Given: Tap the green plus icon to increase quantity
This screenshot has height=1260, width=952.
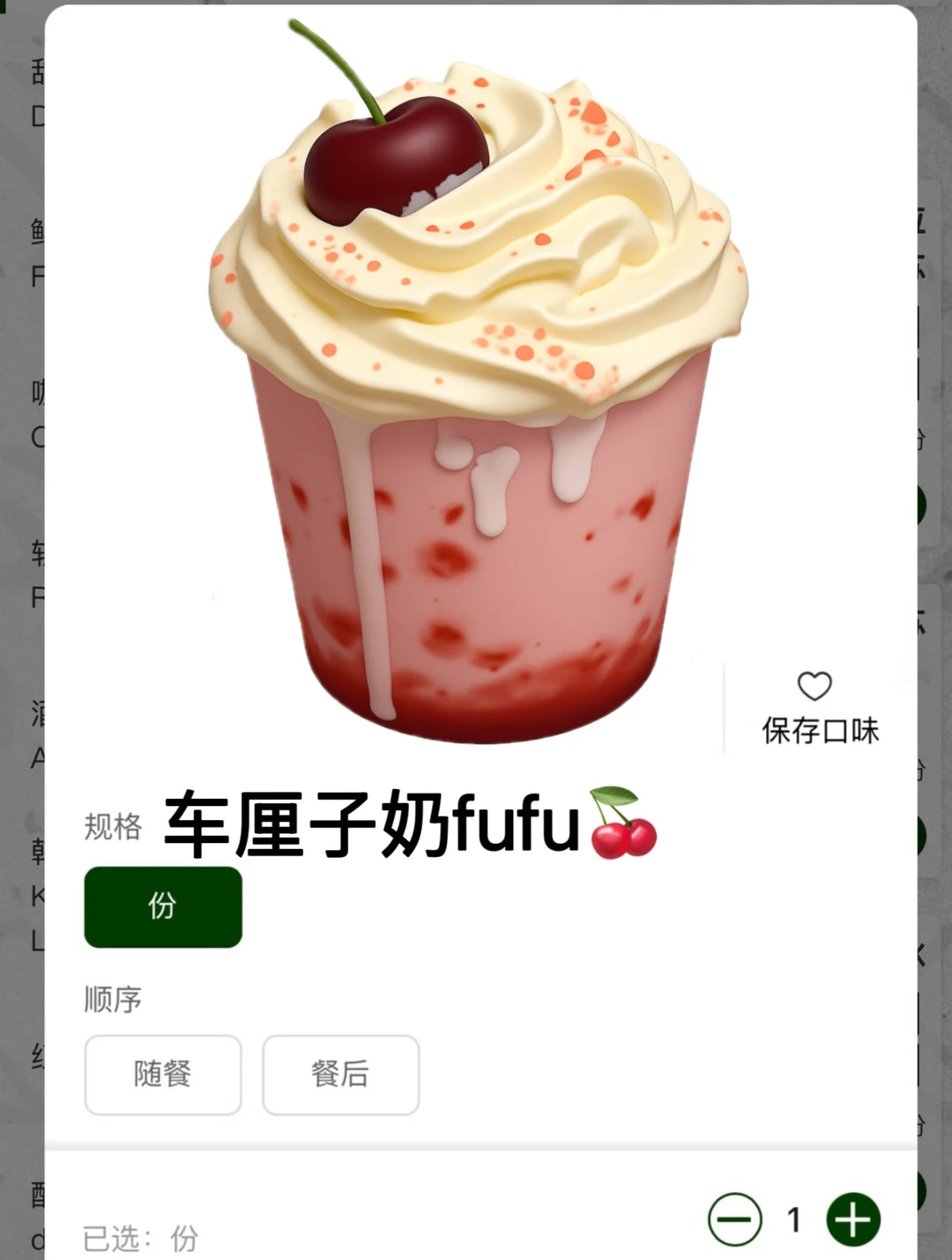Looking at the screenshot, I should [852, 1218].
